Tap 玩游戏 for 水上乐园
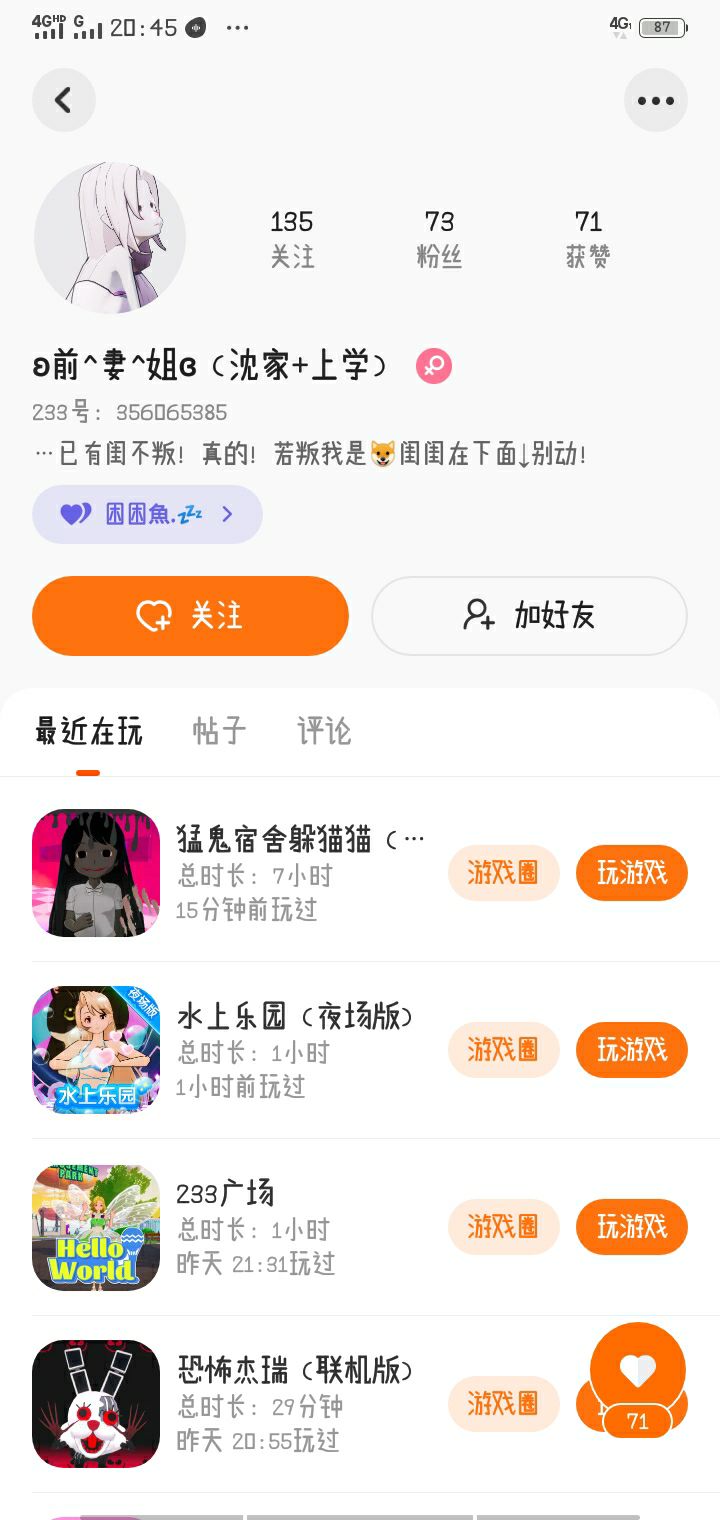This screenshot has width=720, height=1520. (631, 1050)
